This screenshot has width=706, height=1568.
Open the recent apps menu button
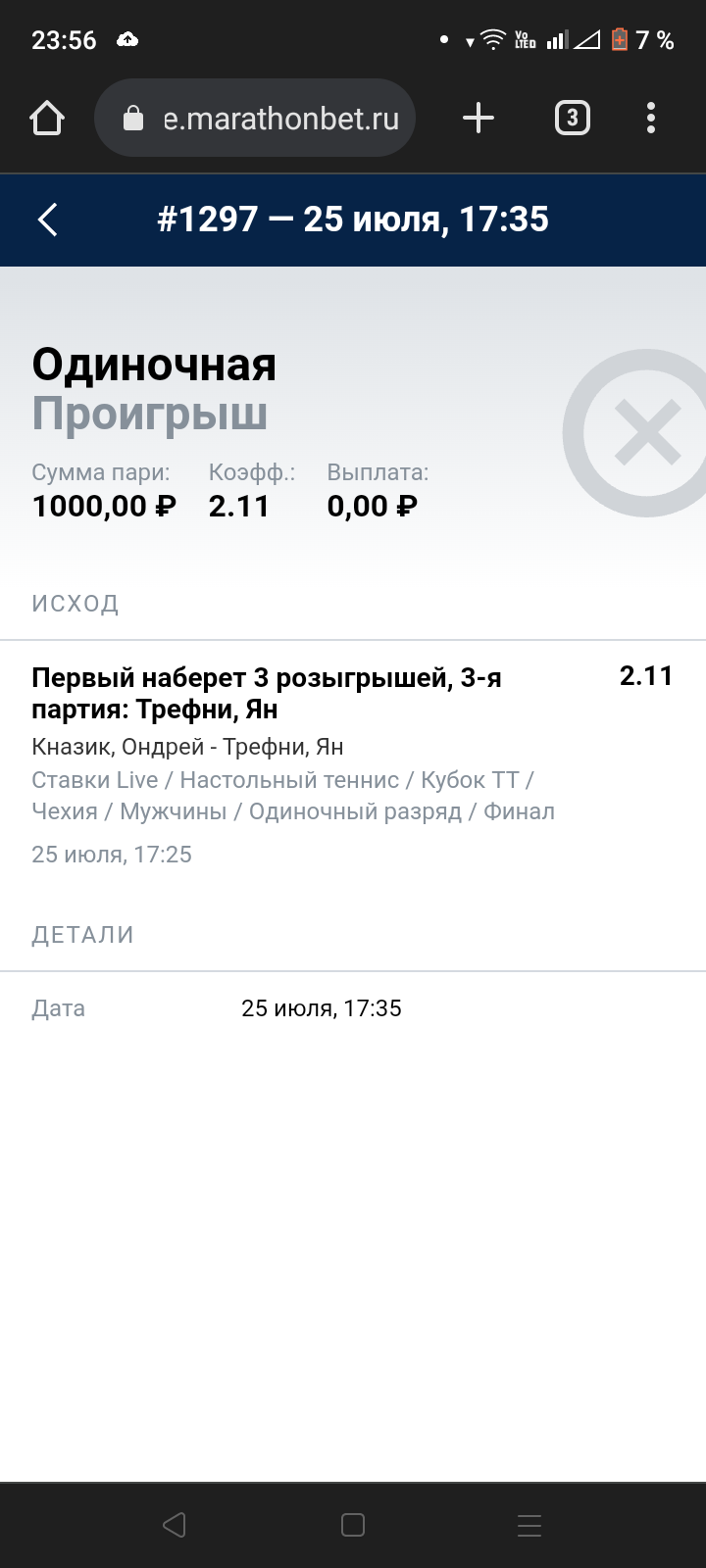coord(529,1525)
